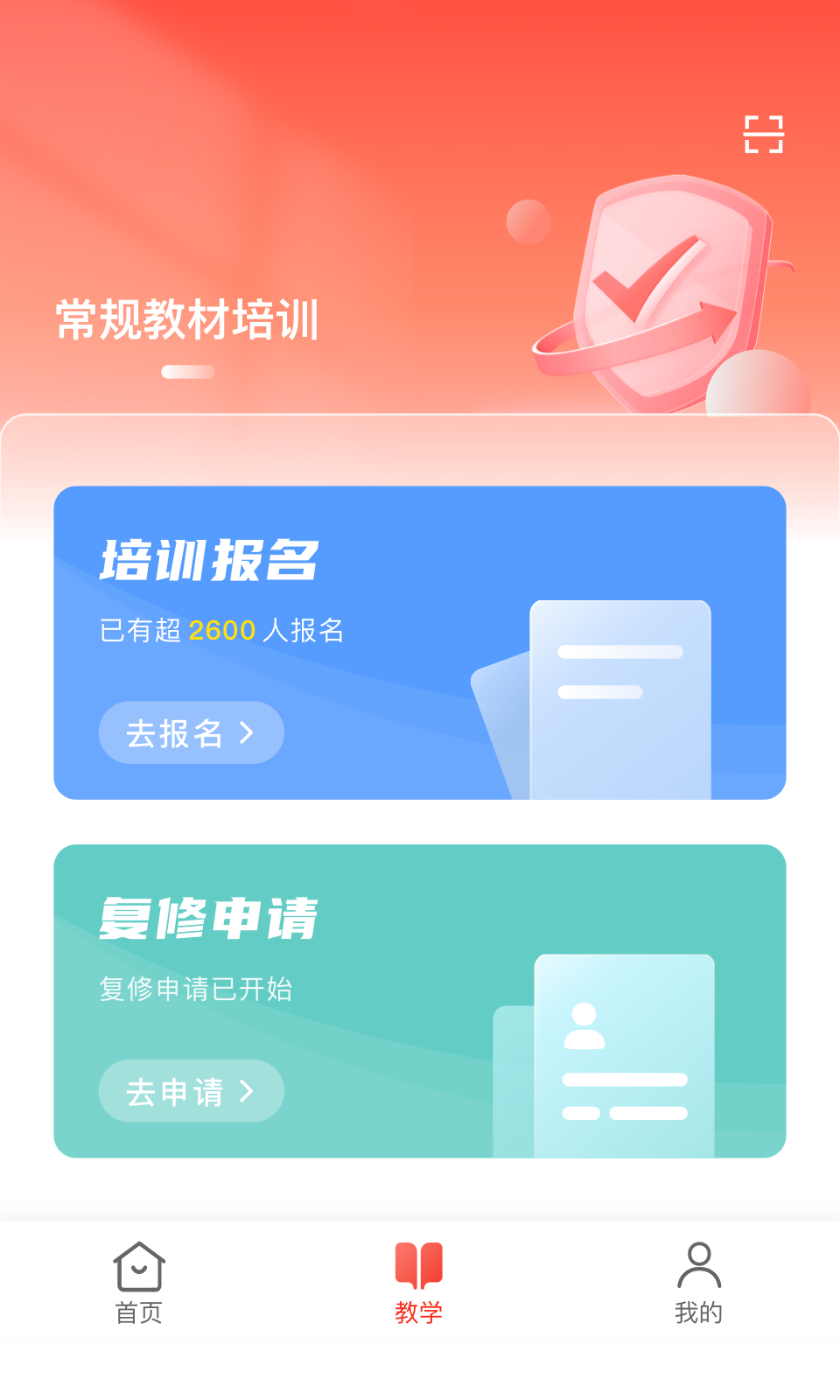Screen dimensions: 840x1400
Task: Go to the 我的 tab
Action: click(698, 1282)
